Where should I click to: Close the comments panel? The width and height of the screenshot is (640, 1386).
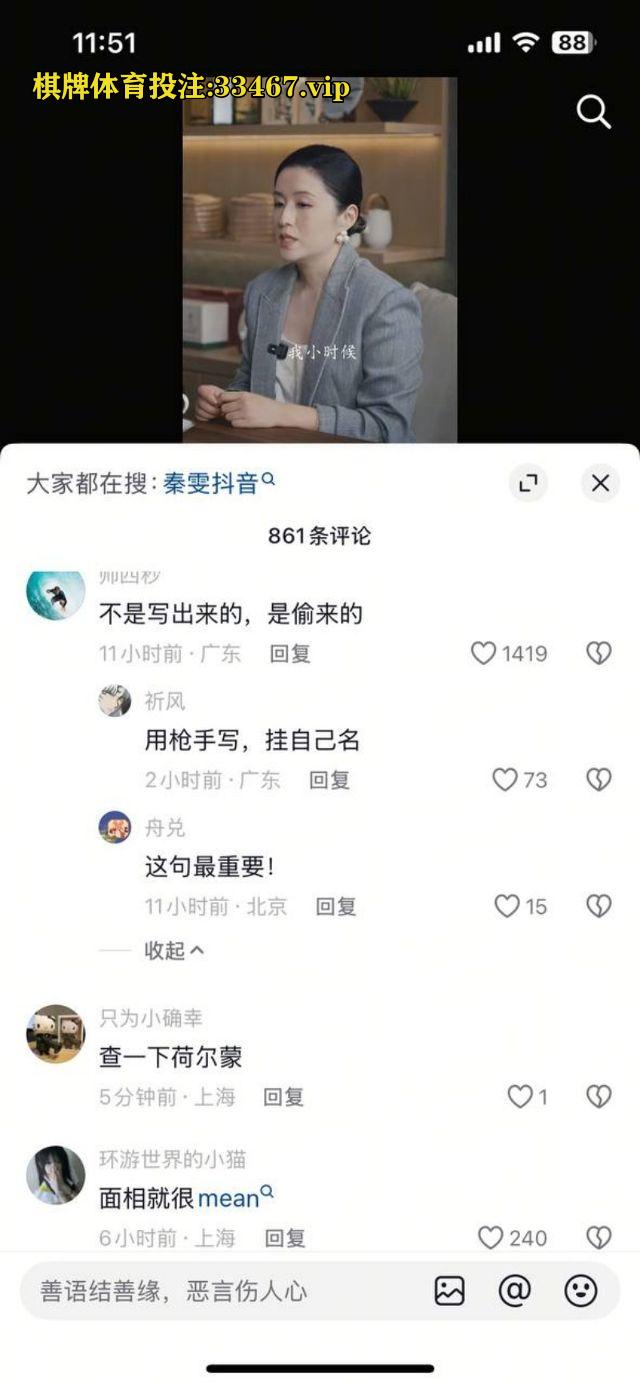tap(600, 483)
